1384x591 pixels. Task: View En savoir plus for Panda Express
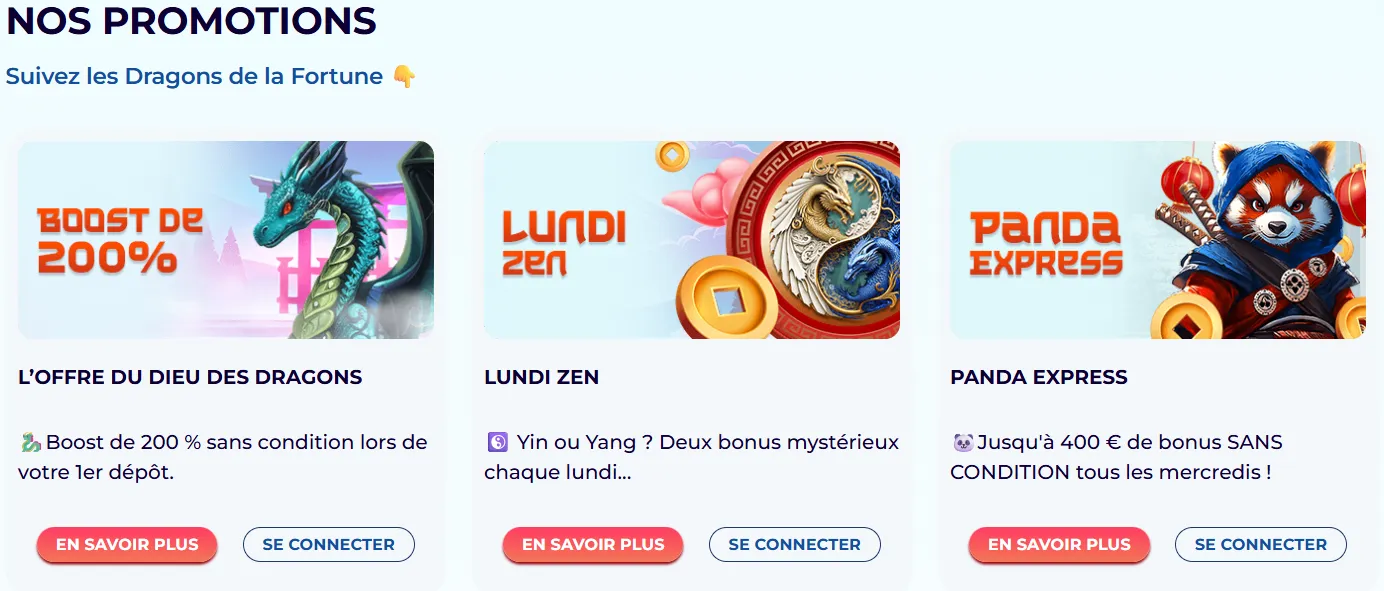[1059, 545]
